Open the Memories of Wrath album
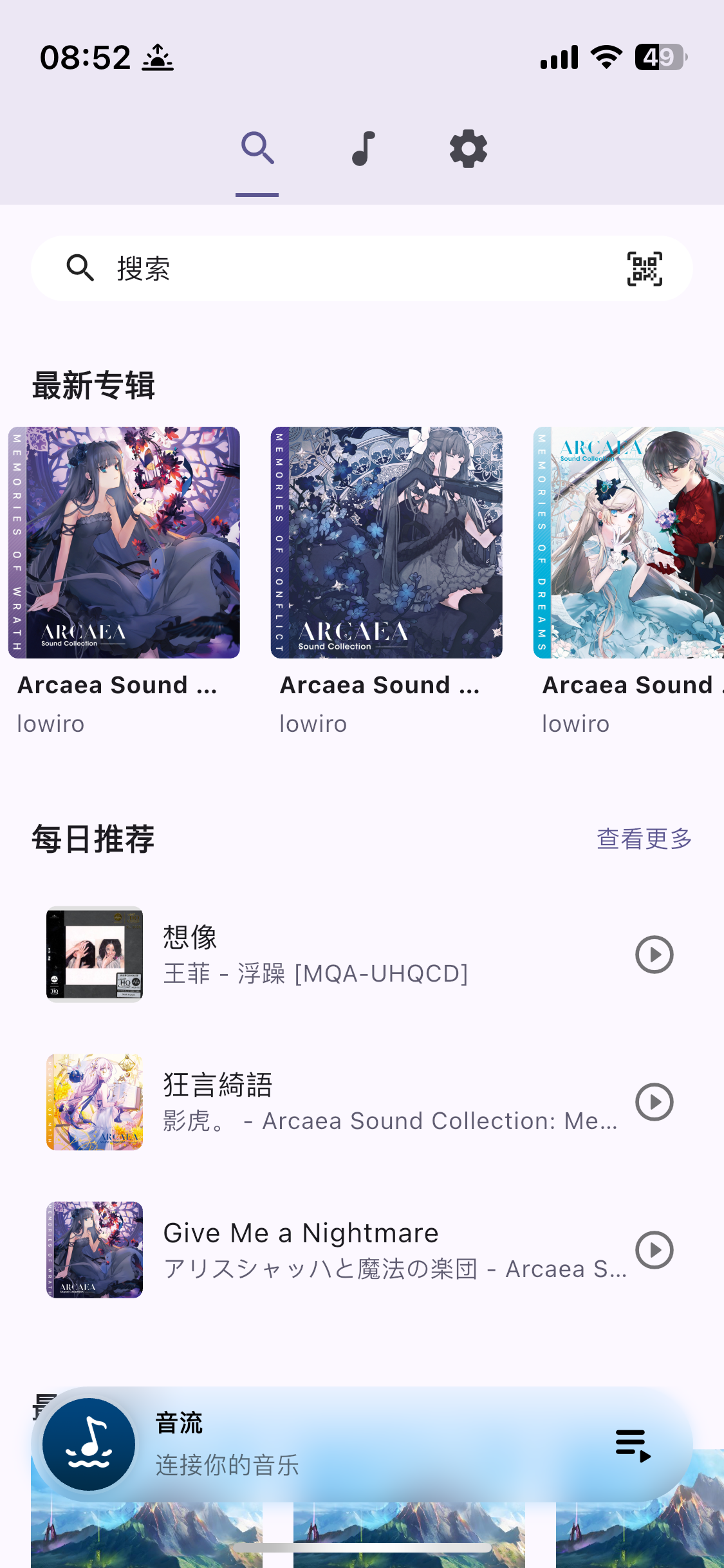This screenshot has width=724, height=1568. point(124,543)
